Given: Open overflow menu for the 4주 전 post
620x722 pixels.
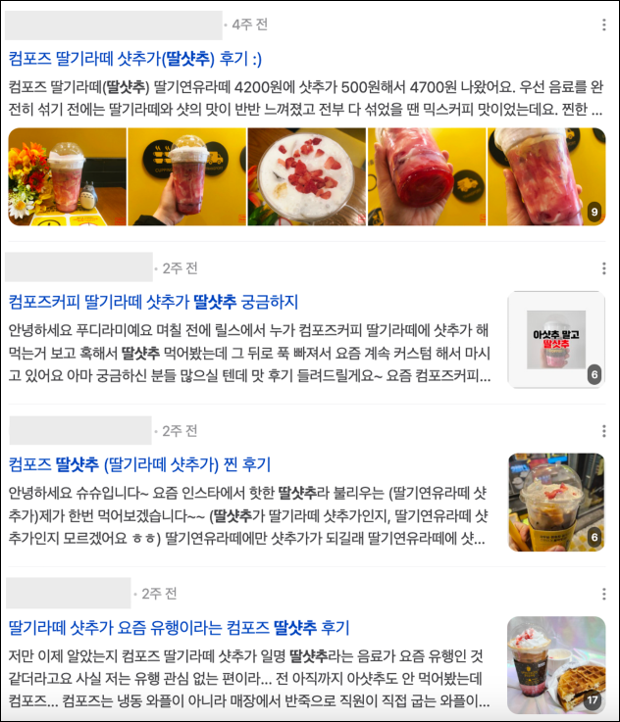Looking at the screenshot, I should pos(603,25).
